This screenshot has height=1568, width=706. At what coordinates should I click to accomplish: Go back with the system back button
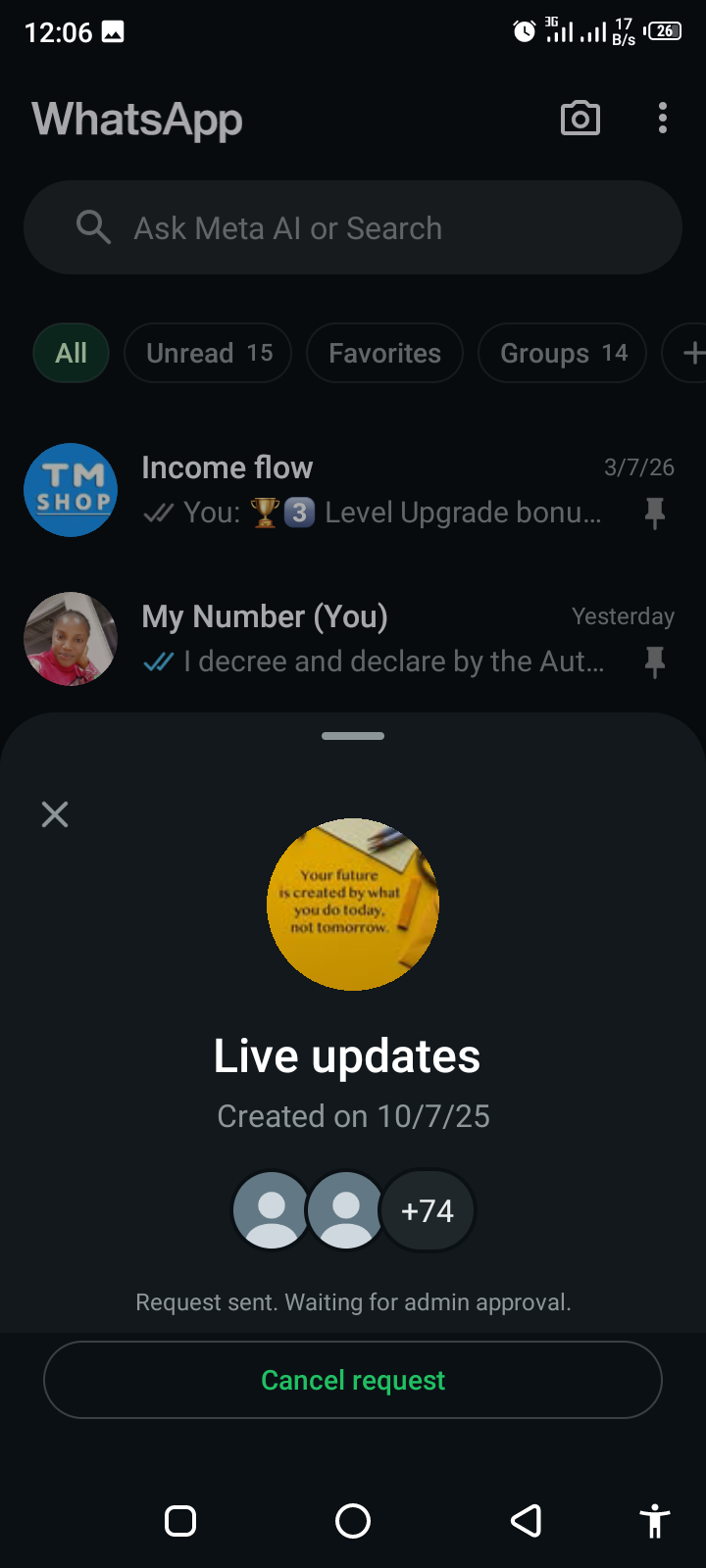tap(527, 1521)
